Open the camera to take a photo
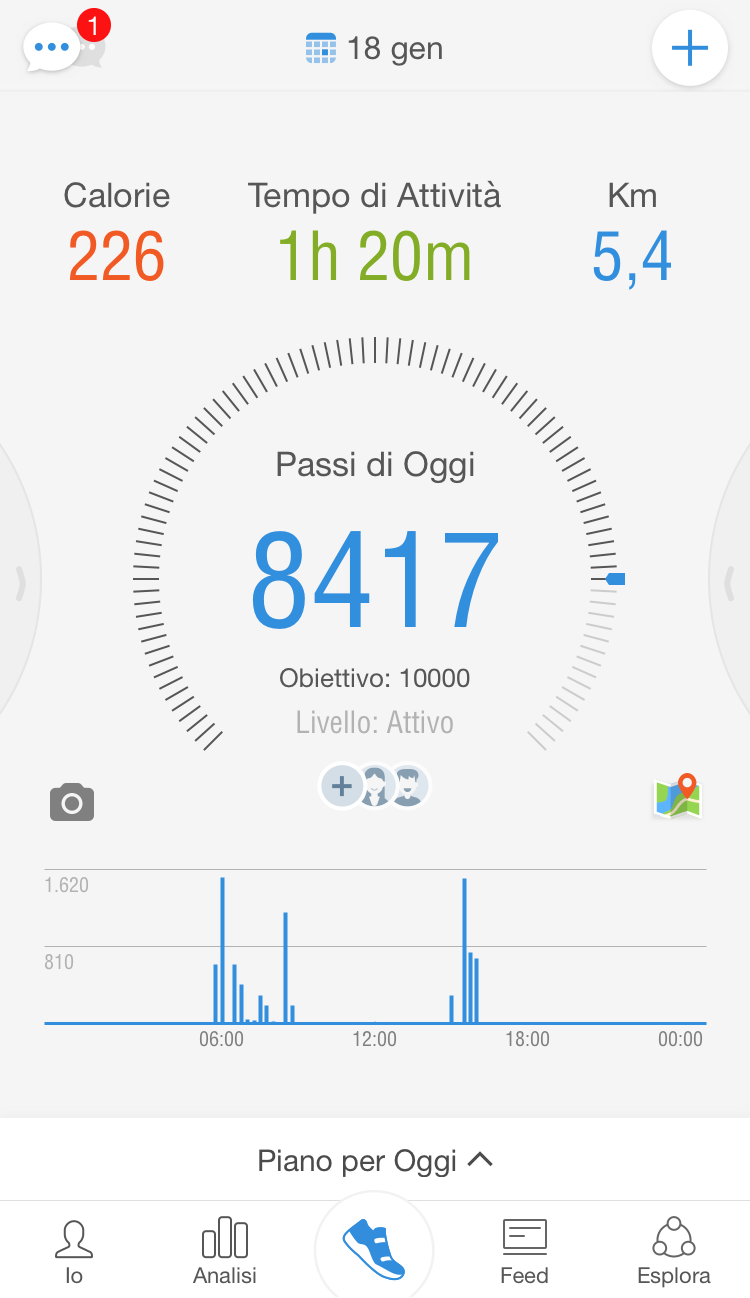 72,802
